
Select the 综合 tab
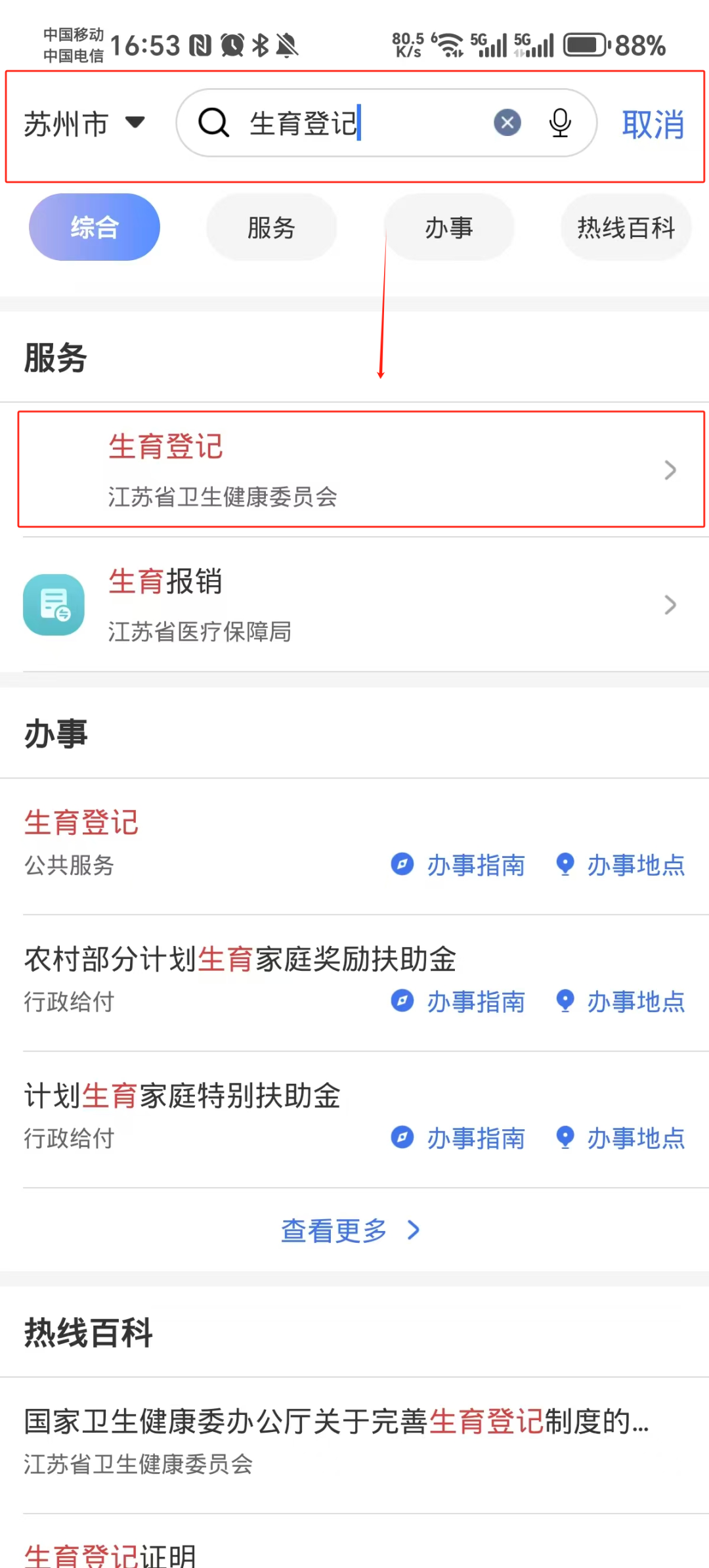coord(95,227)
